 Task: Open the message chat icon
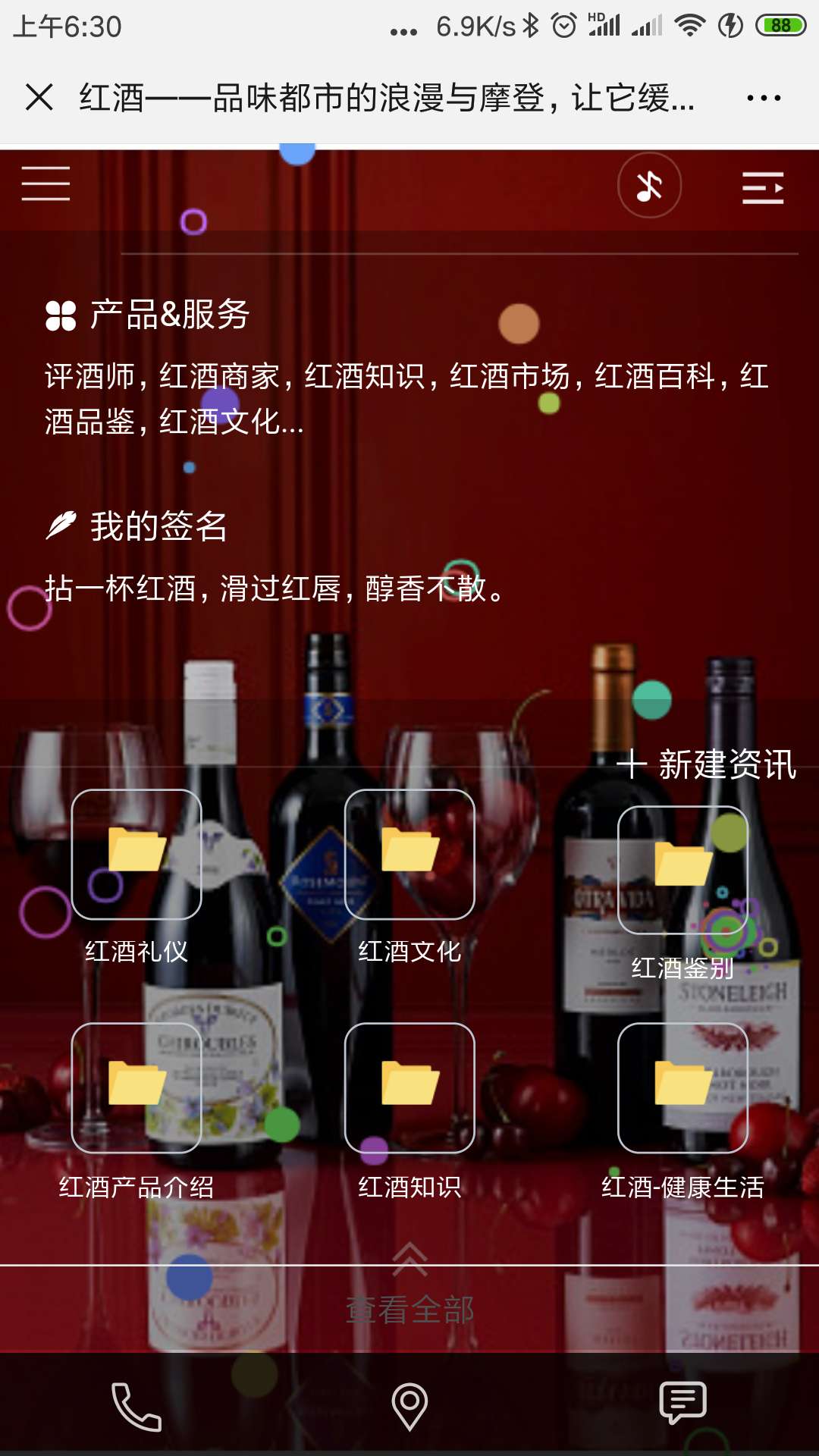point(682,1403)
